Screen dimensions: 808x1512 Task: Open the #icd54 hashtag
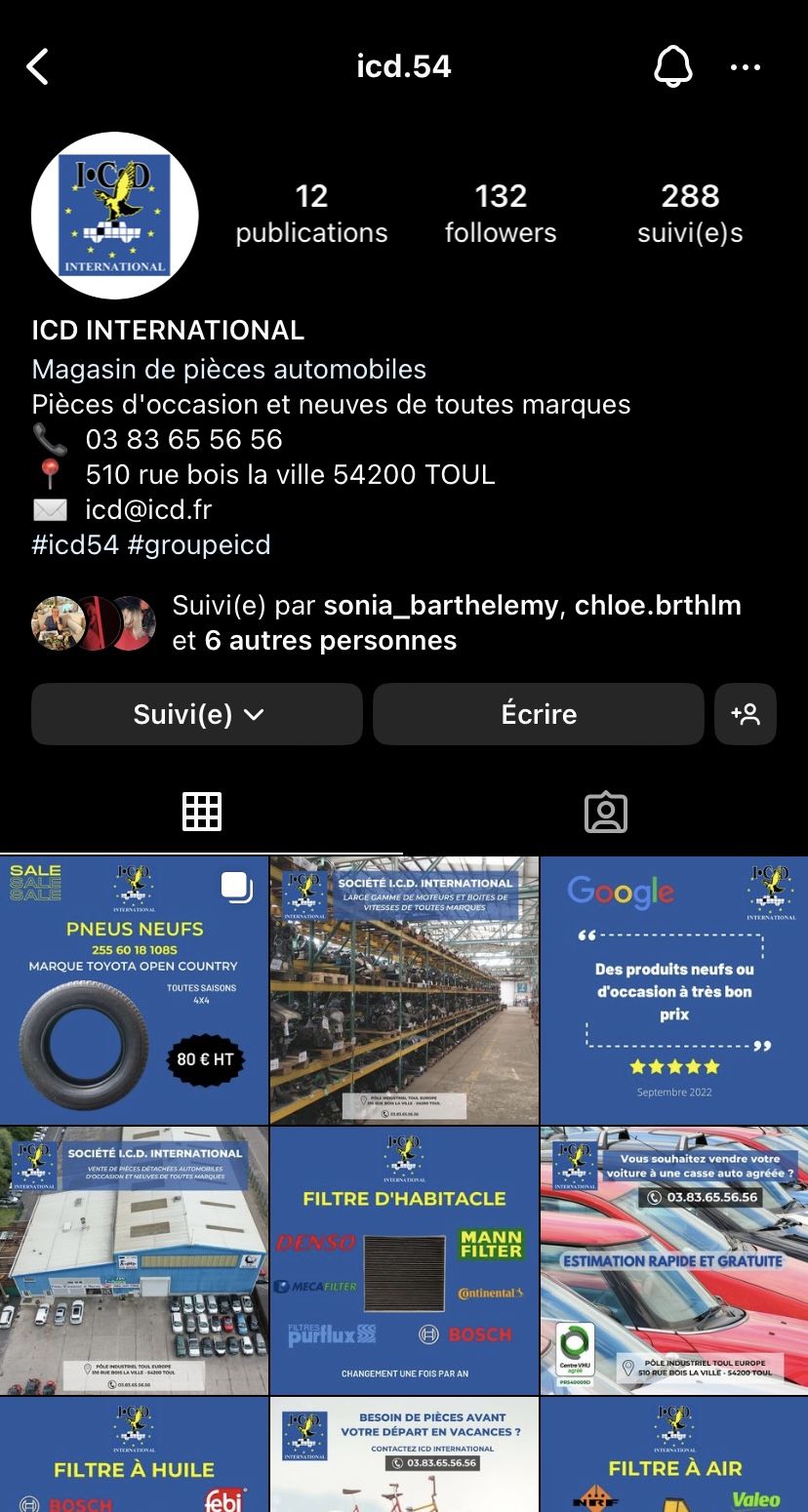point(75,545)
